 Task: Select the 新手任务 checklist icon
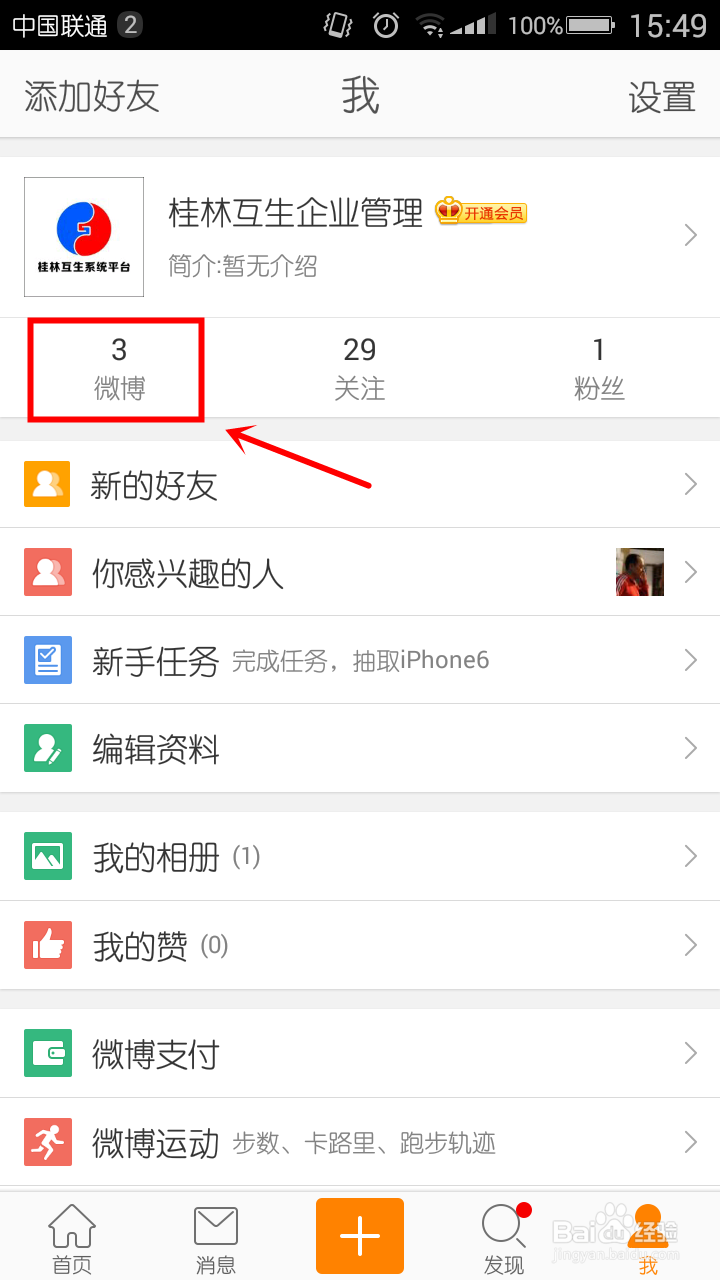46,660
